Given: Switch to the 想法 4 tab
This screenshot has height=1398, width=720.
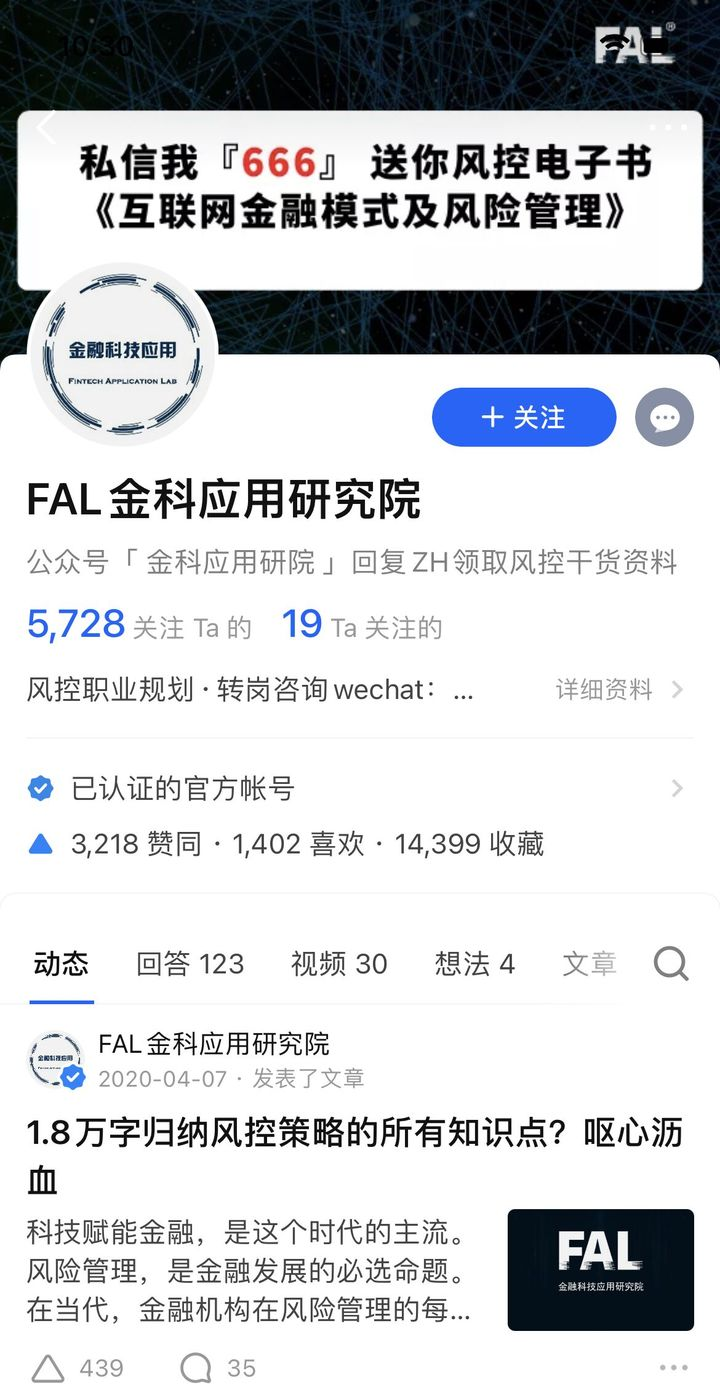Looking at the screenshot, I should pos(474,964).
